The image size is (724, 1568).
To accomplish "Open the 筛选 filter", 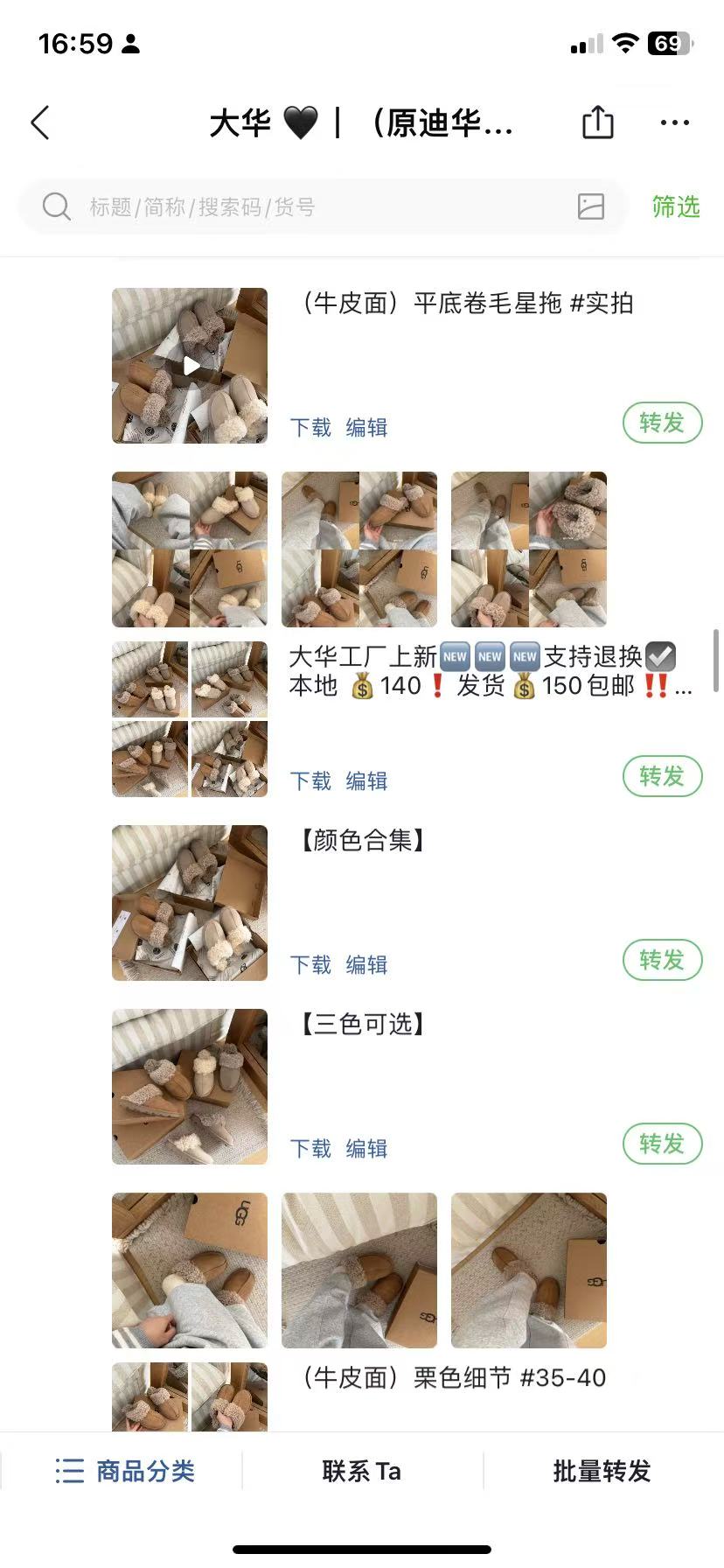I will pyautogui.click(x=675, y=207).
